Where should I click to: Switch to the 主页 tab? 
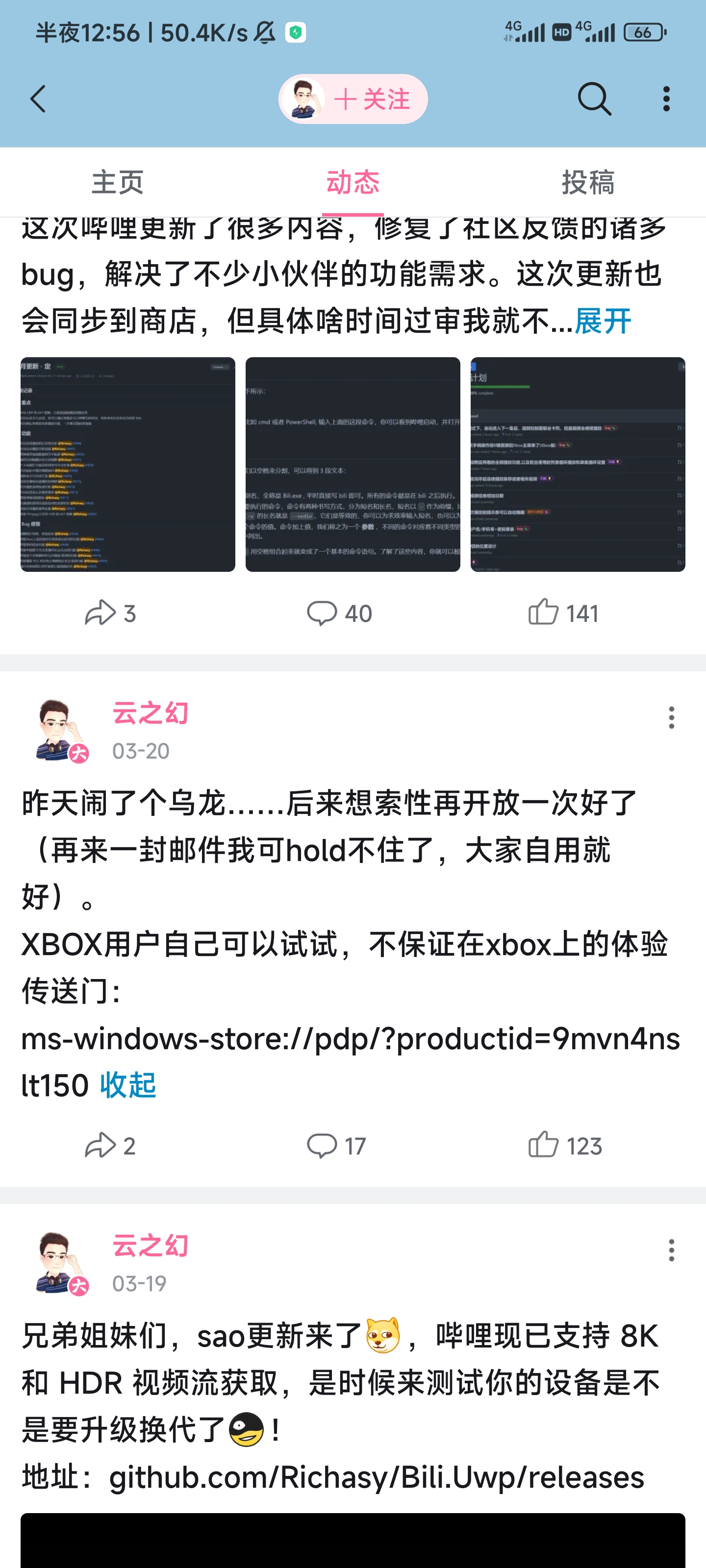[118, 181]
